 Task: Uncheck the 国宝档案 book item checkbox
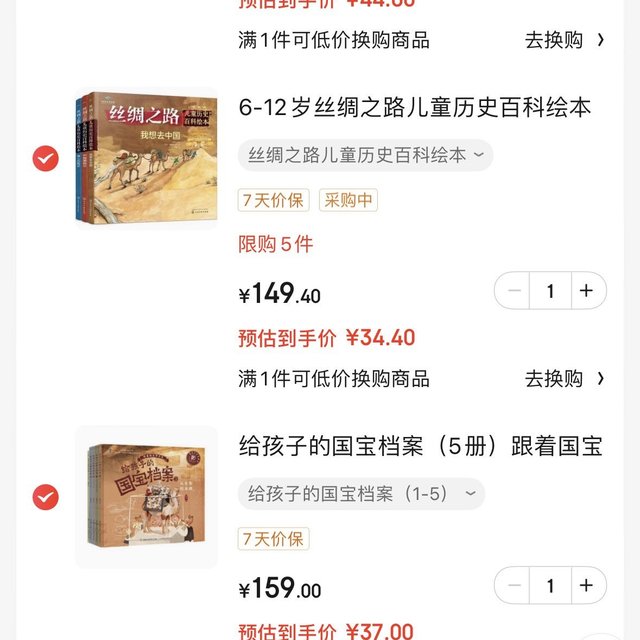click(45, 497)
